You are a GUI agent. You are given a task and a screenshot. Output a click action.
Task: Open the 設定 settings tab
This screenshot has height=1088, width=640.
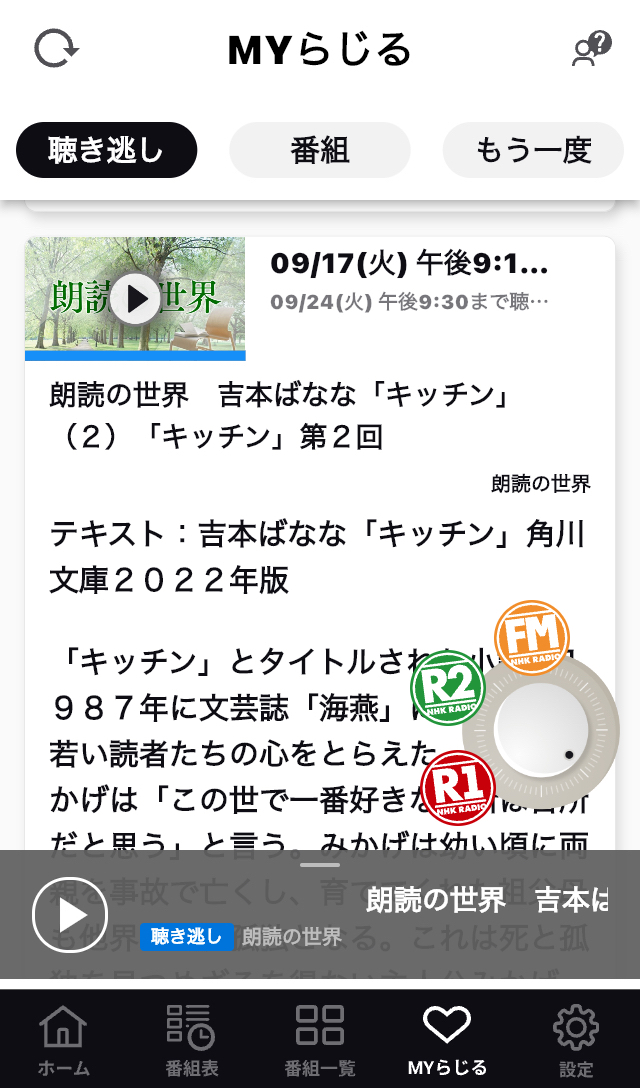pyautogui.click(x=576, y=1040)
